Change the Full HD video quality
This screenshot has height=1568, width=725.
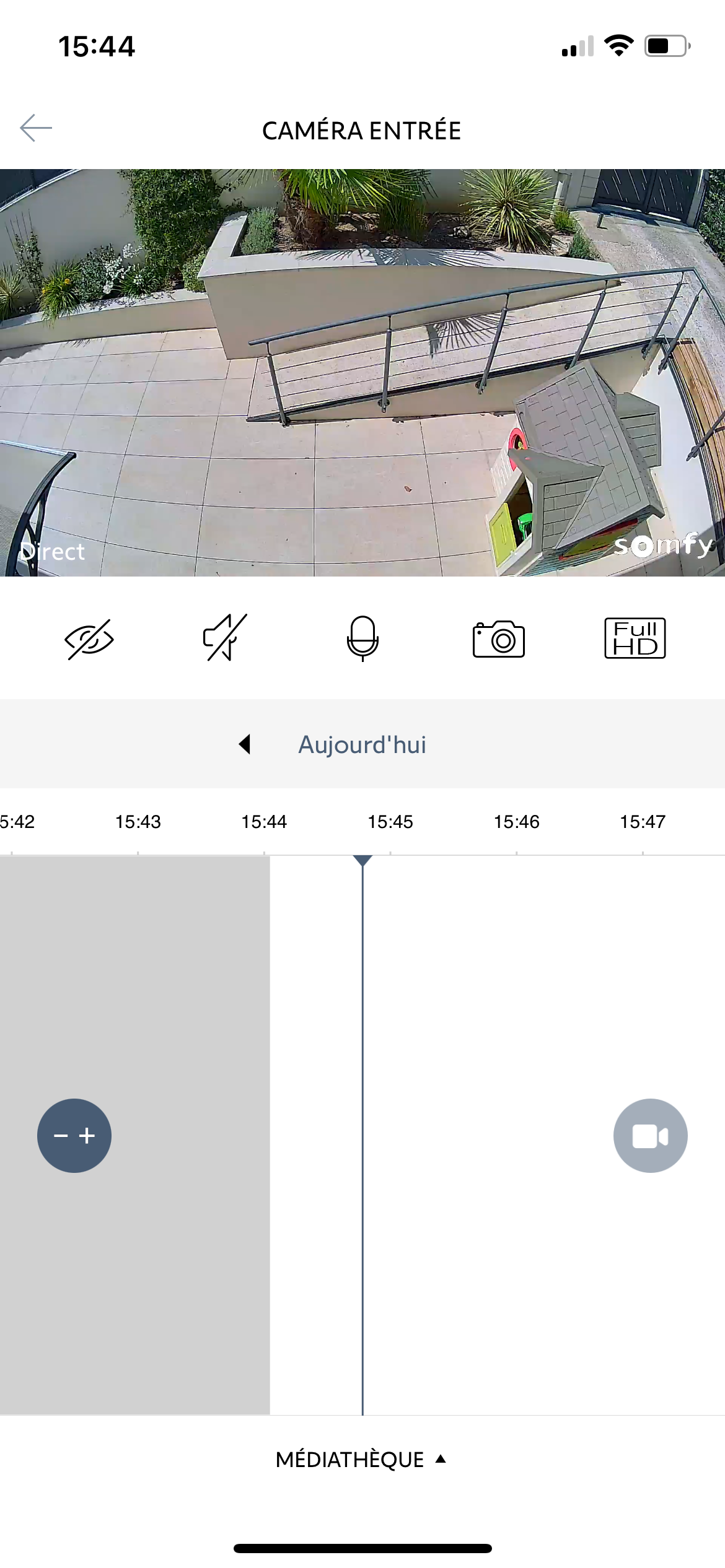635,638
